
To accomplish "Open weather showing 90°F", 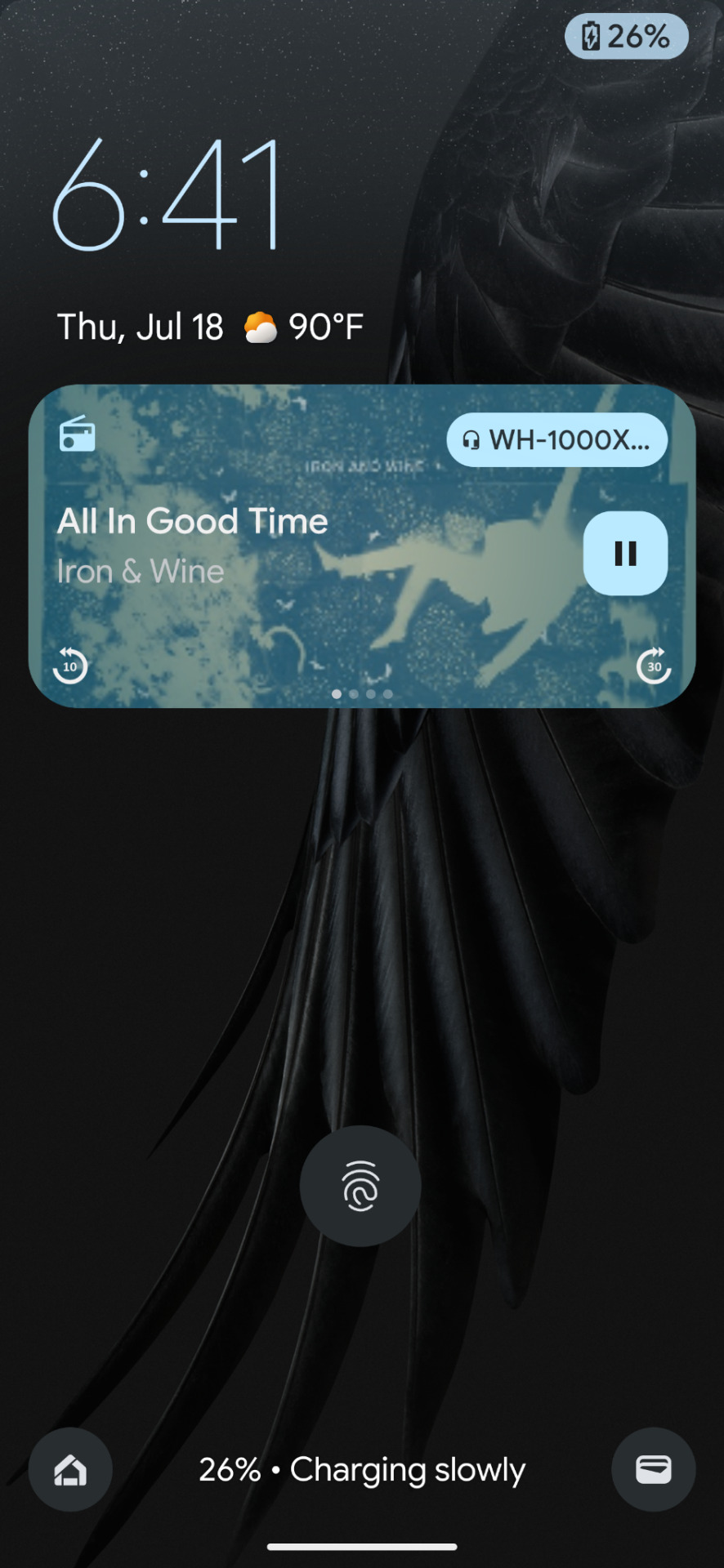I will click(x=304, y=327).
